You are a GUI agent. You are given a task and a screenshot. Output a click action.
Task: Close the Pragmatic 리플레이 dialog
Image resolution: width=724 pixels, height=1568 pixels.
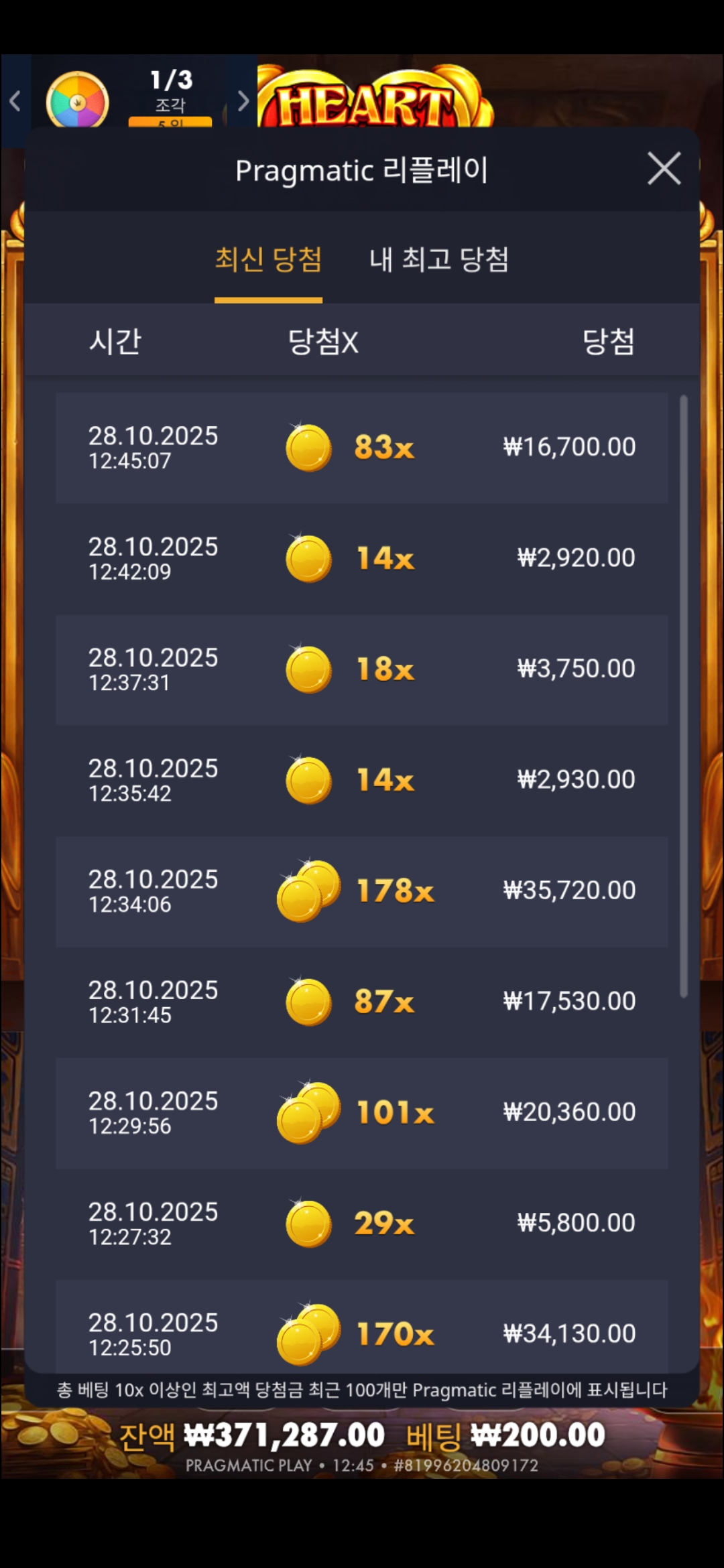tap(664, 168)
